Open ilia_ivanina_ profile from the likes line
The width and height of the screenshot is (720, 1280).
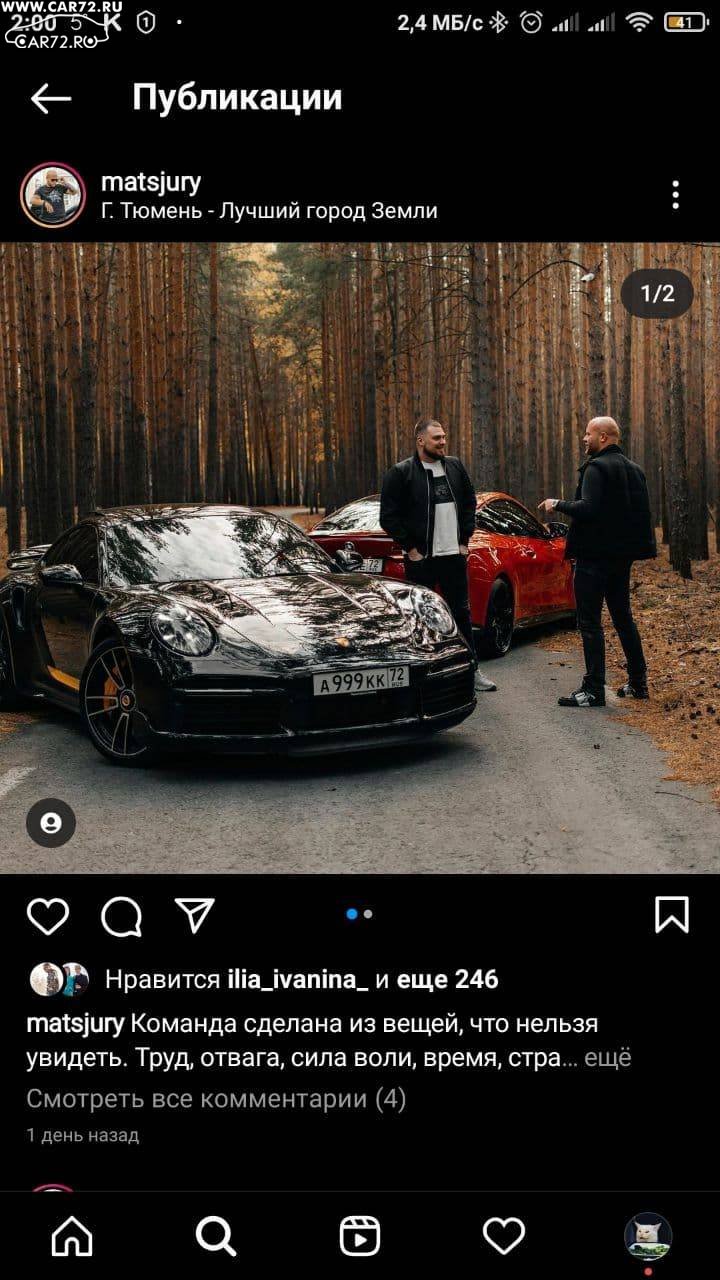298,979
